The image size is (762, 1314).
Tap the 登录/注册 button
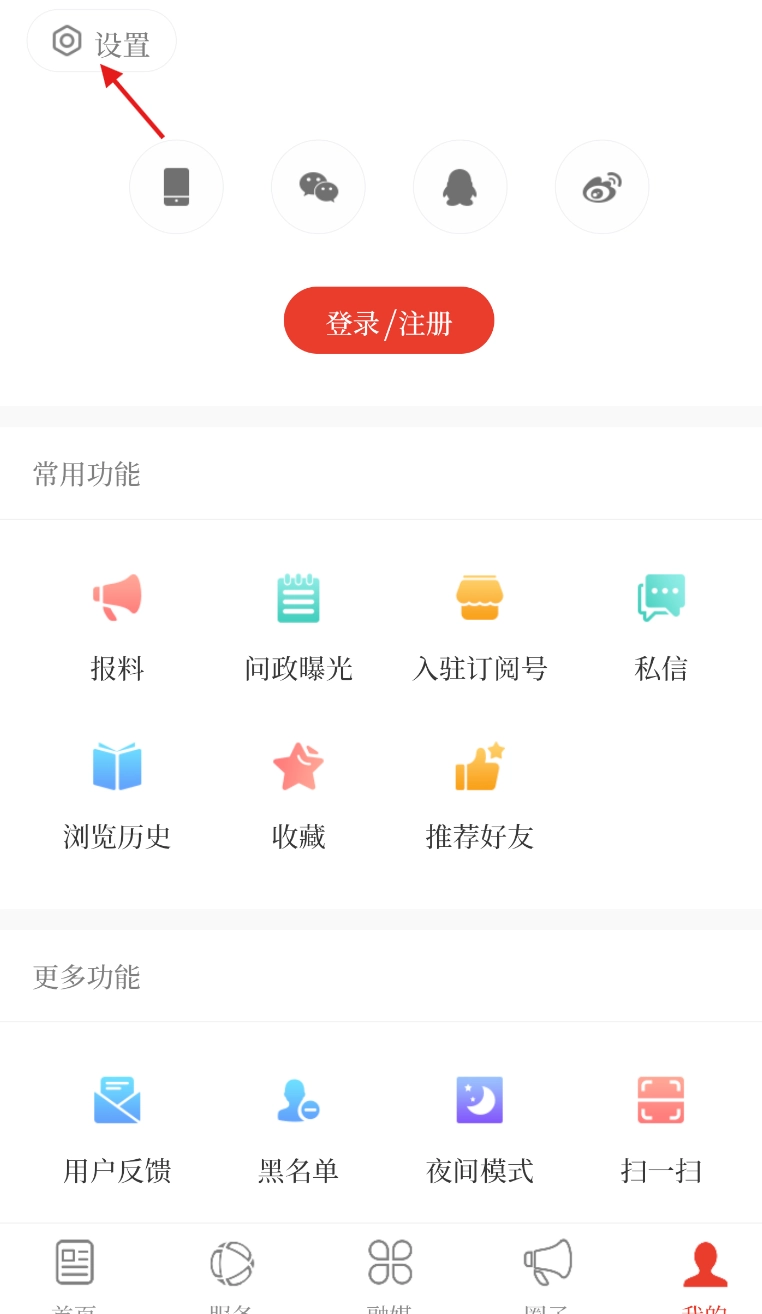tap(389, 321)
